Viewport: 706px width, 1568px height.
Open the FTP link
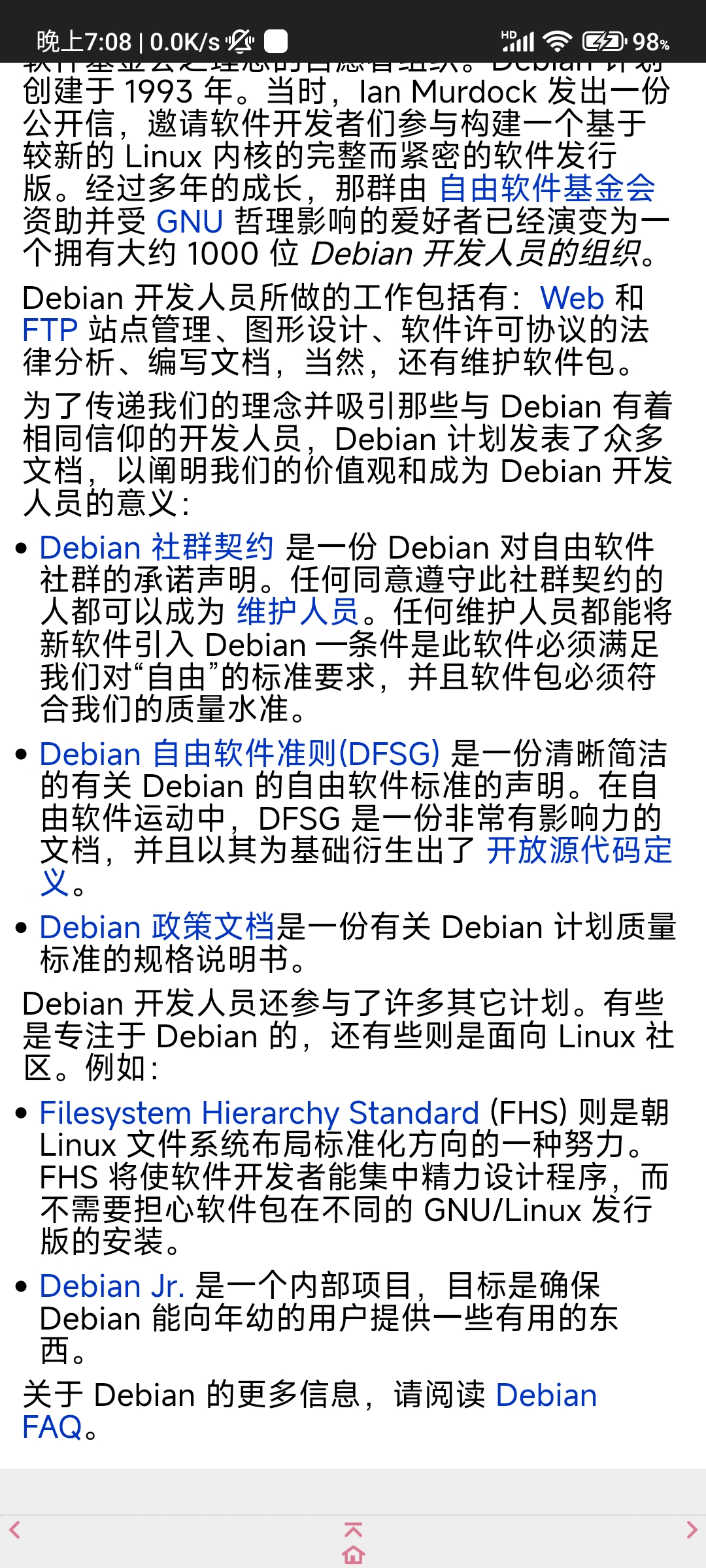pos(47,333)
